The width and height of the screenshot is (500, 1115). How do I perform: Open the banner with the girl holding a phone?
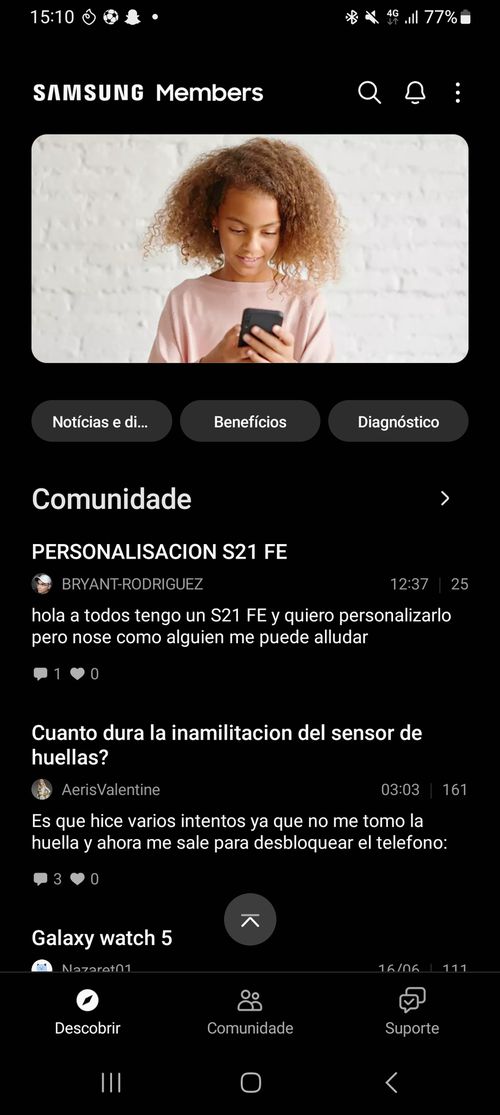click(x=250, y=249)
